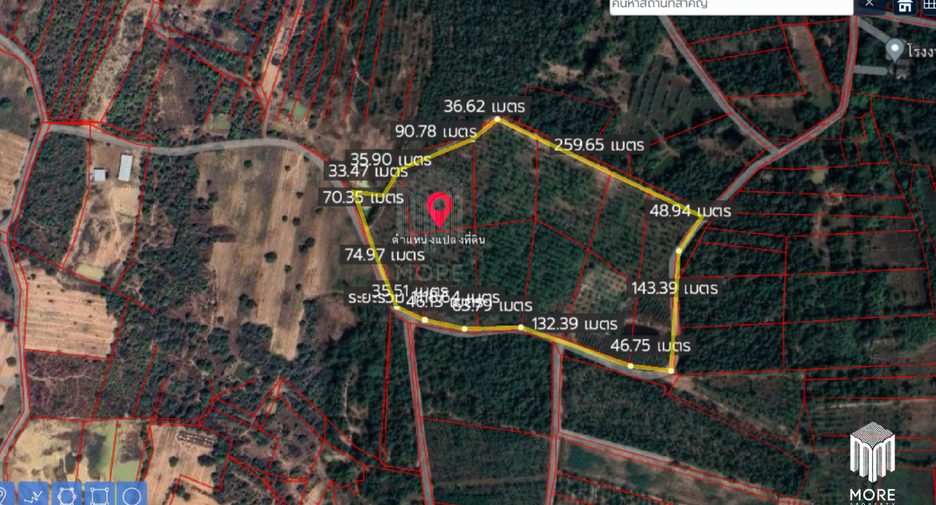Tap the red land parcel pin
Screen dimensions: 936x505
click(x=439, y=210)
